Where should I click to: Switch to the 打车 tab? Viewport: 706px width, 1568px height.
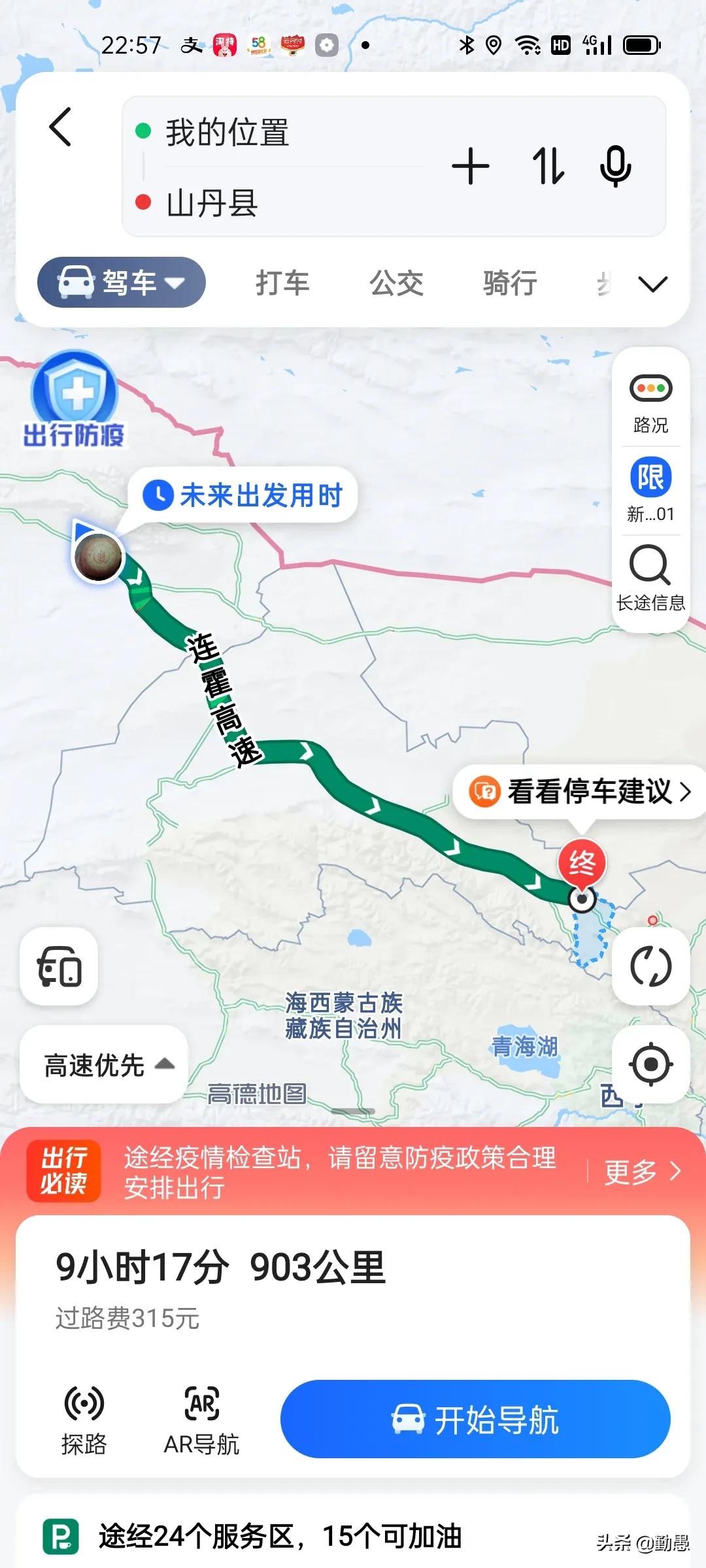click(282, 283)
